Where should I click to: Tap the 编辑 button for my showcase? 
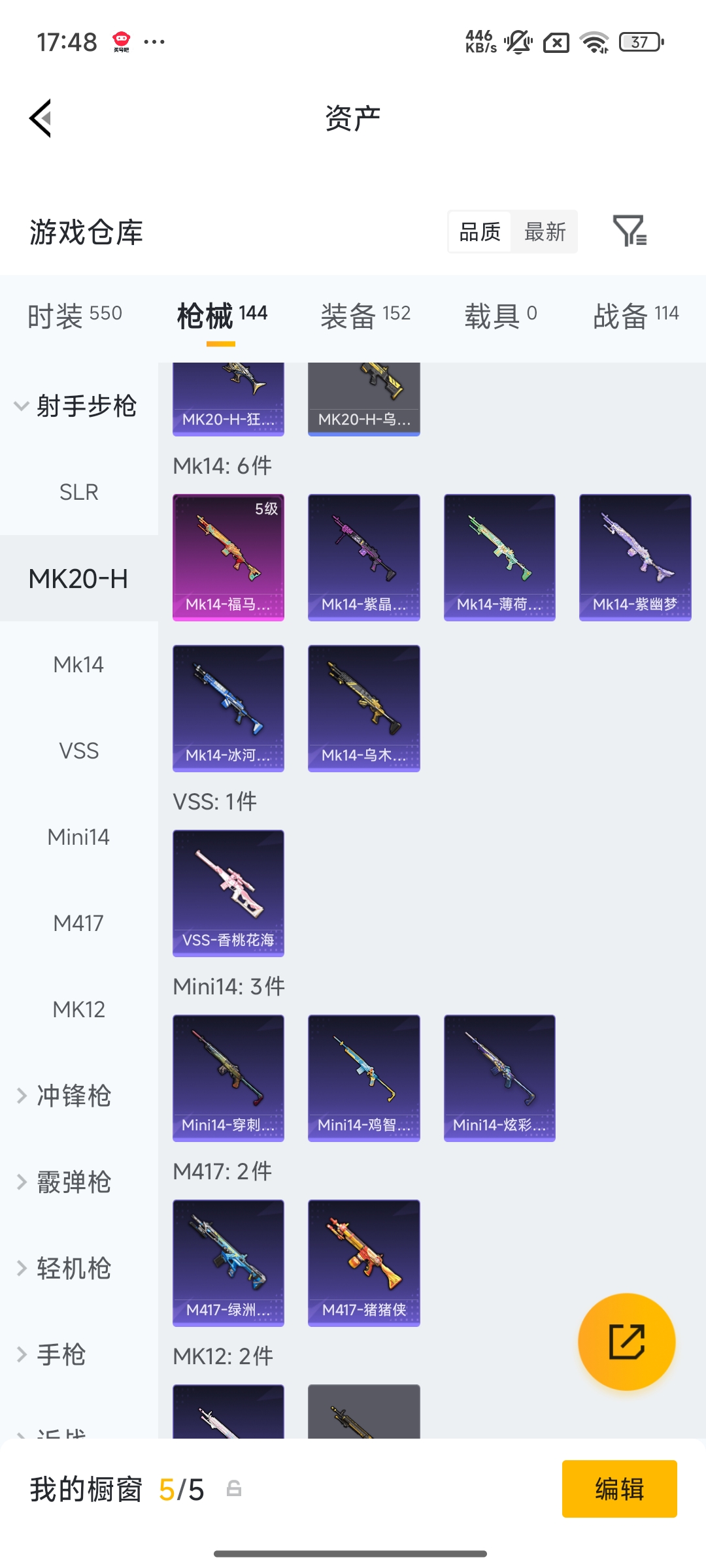point(619,1489)
